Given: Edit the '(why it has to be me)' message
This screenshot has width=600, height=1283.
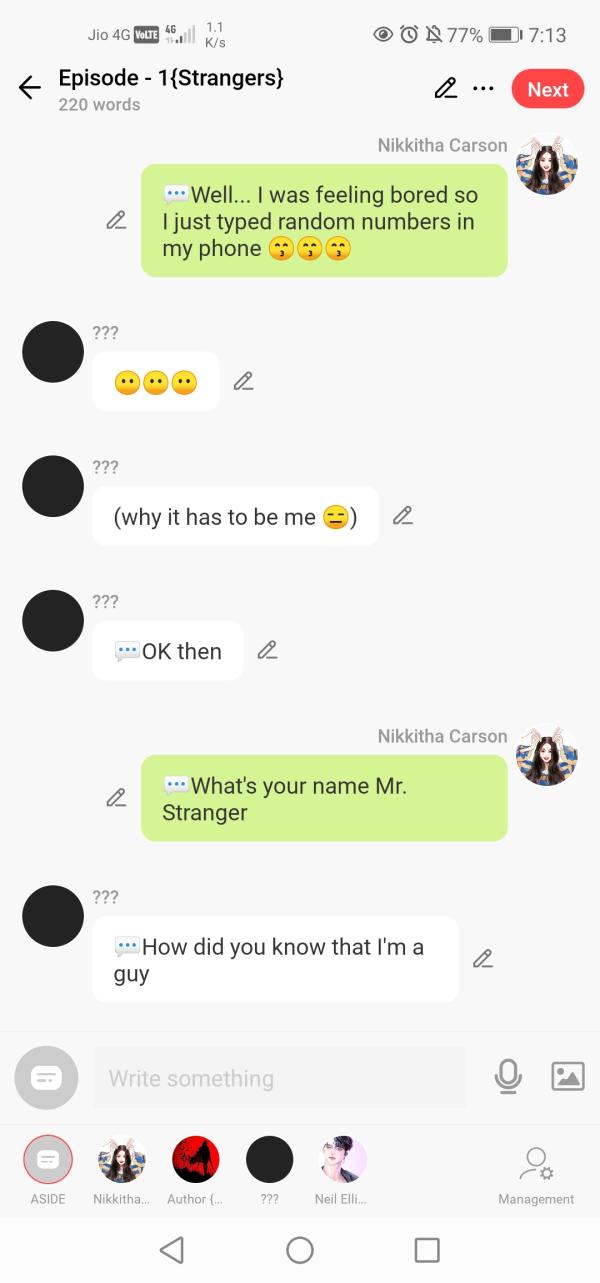Looking at the screenshot, I should click(x=403, y=516).
